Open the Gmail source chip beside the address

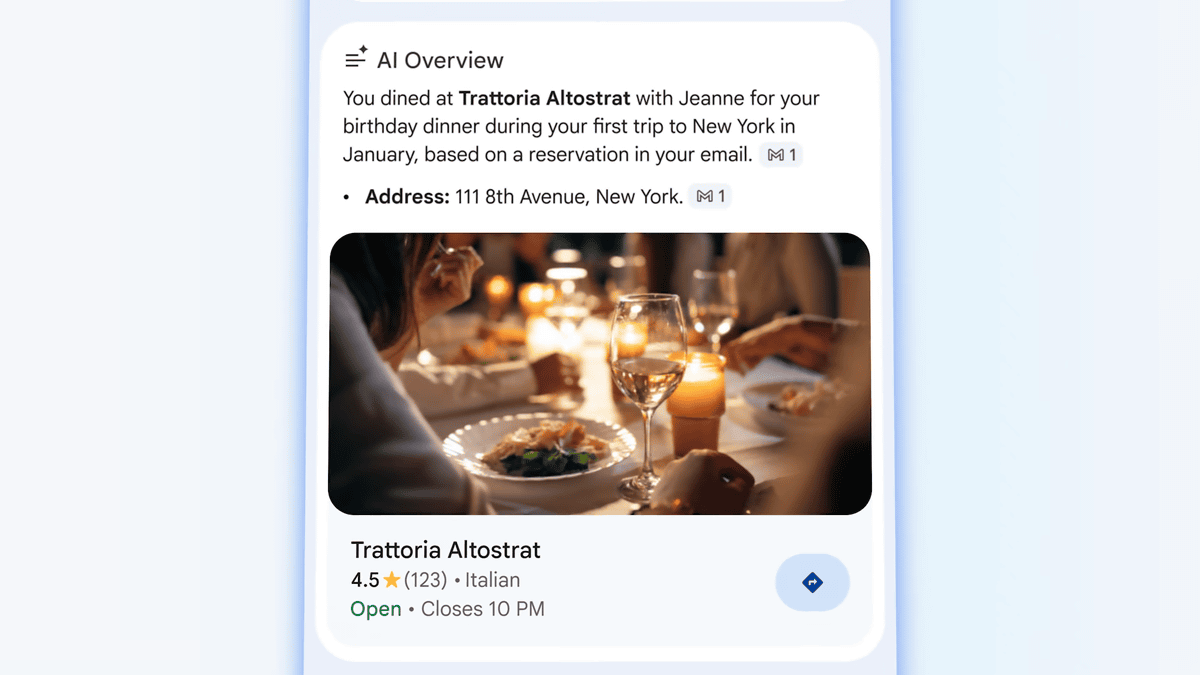click(710, 197)
